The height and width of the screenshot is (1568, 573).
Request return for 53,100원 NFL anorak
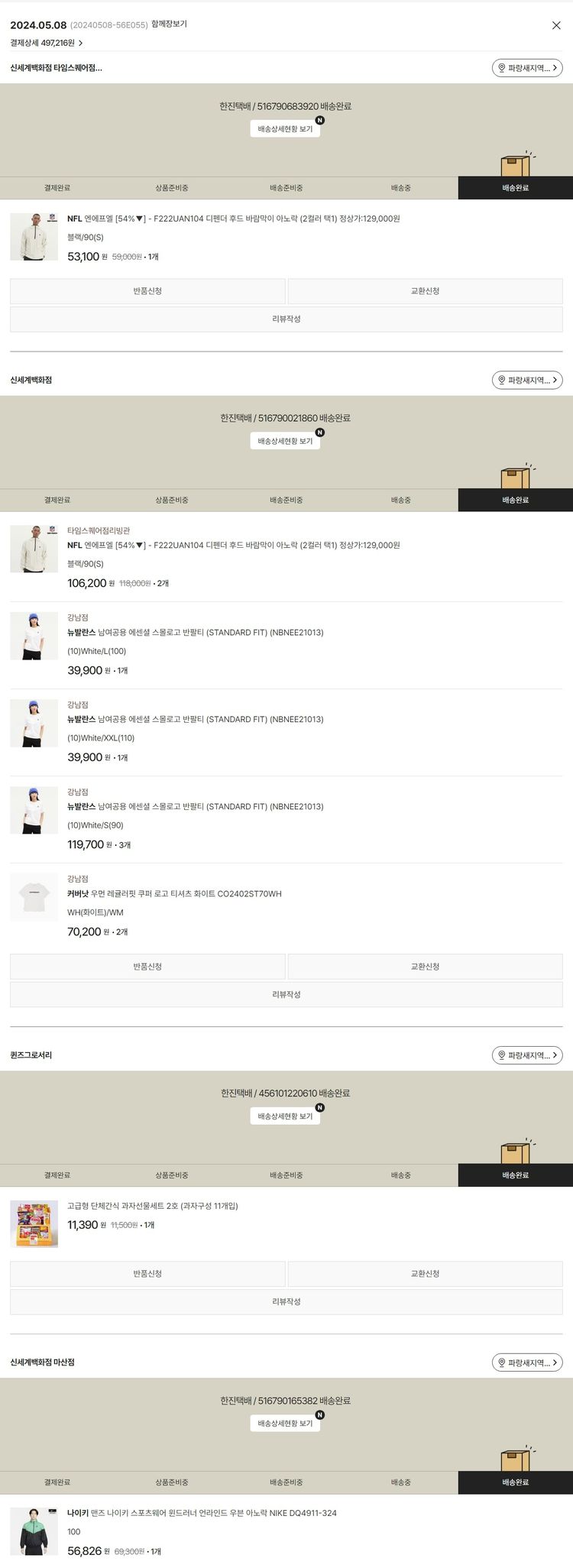(147, 291)
